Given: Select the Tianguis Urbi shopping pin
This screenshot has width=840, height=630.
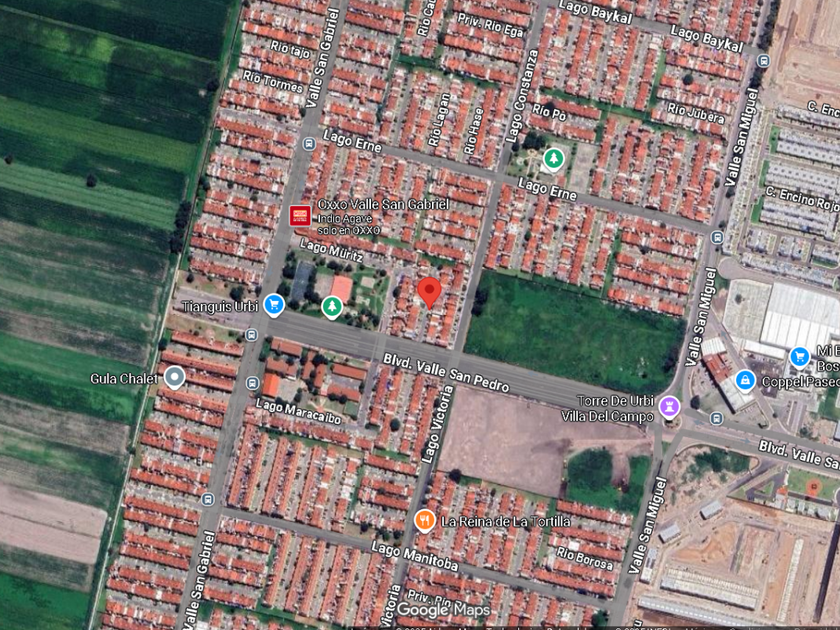Looking at the screenshot, I should (274, 305).
